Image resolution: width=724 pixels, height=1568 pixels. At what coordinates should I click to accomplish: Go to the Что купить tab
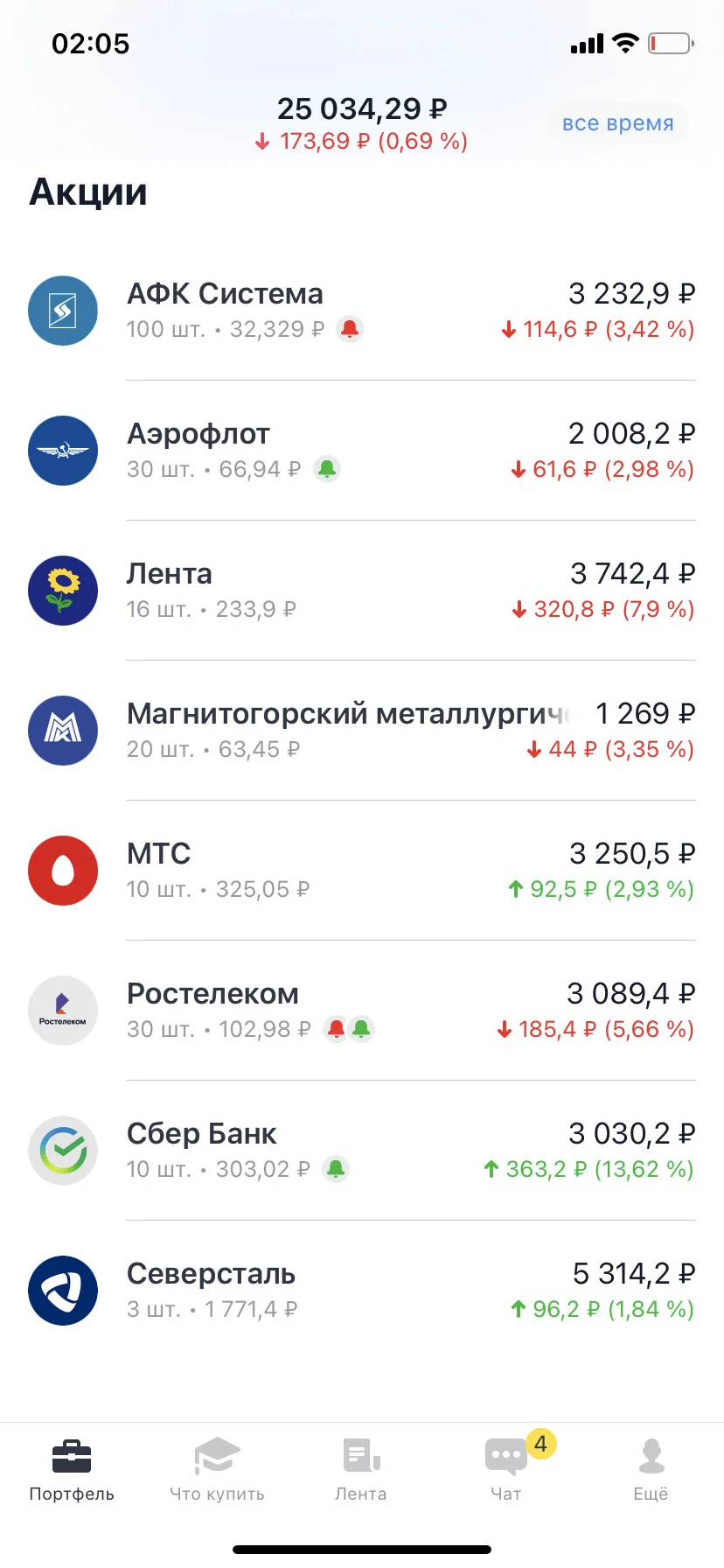coord(217,1470)
